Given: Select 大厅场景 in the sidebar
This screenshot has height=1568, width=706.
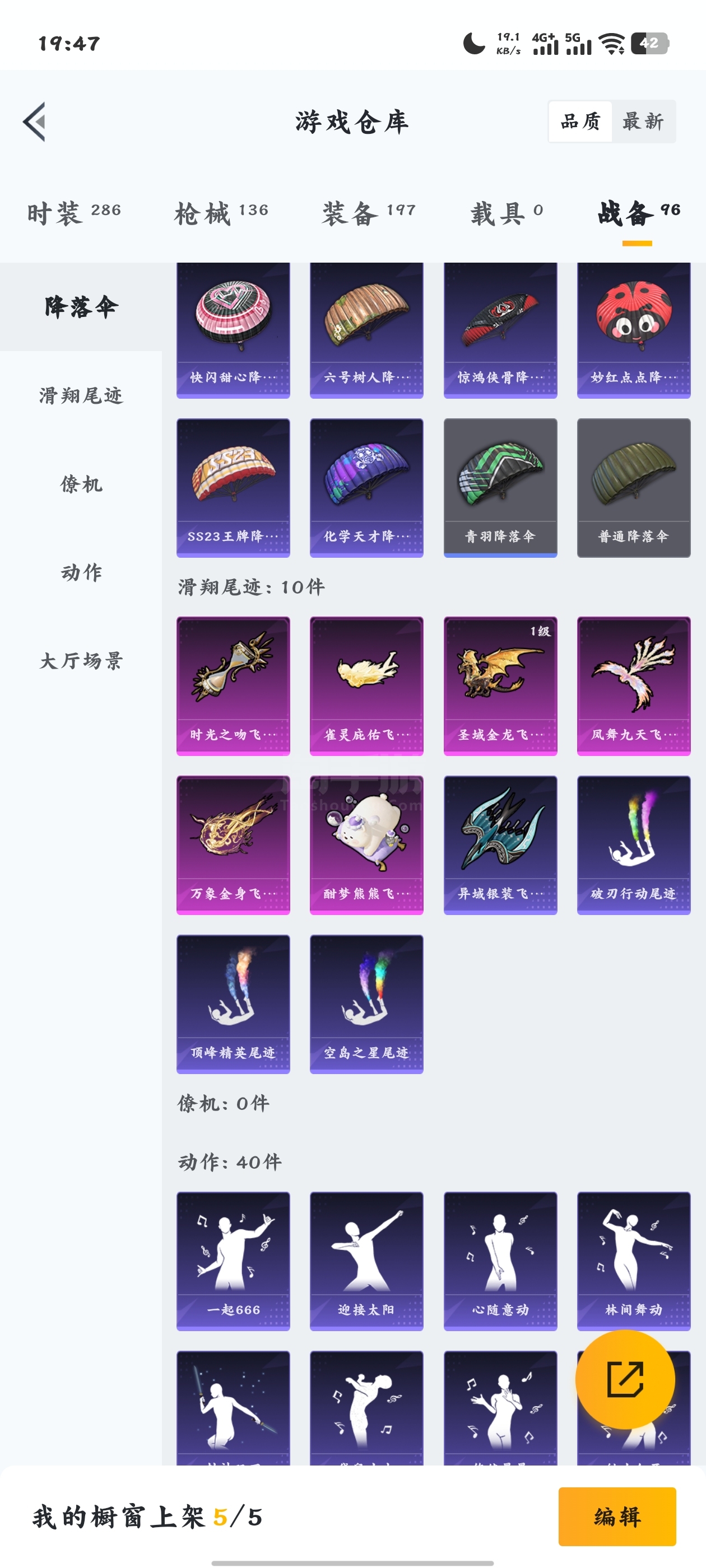Looking at the screenshot, I should [x=81, y=660].
